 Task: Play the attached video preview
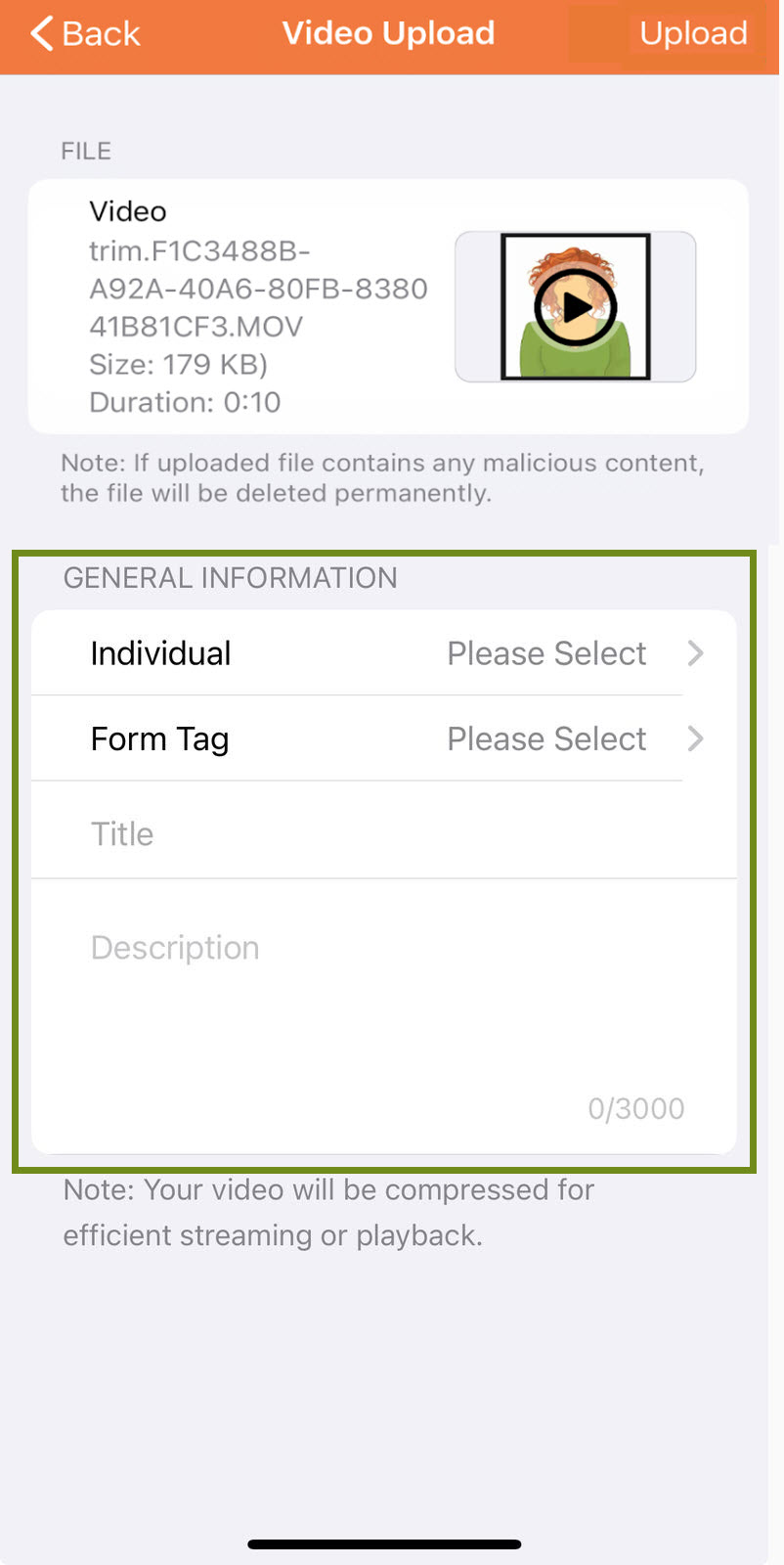tap(576, 307)
